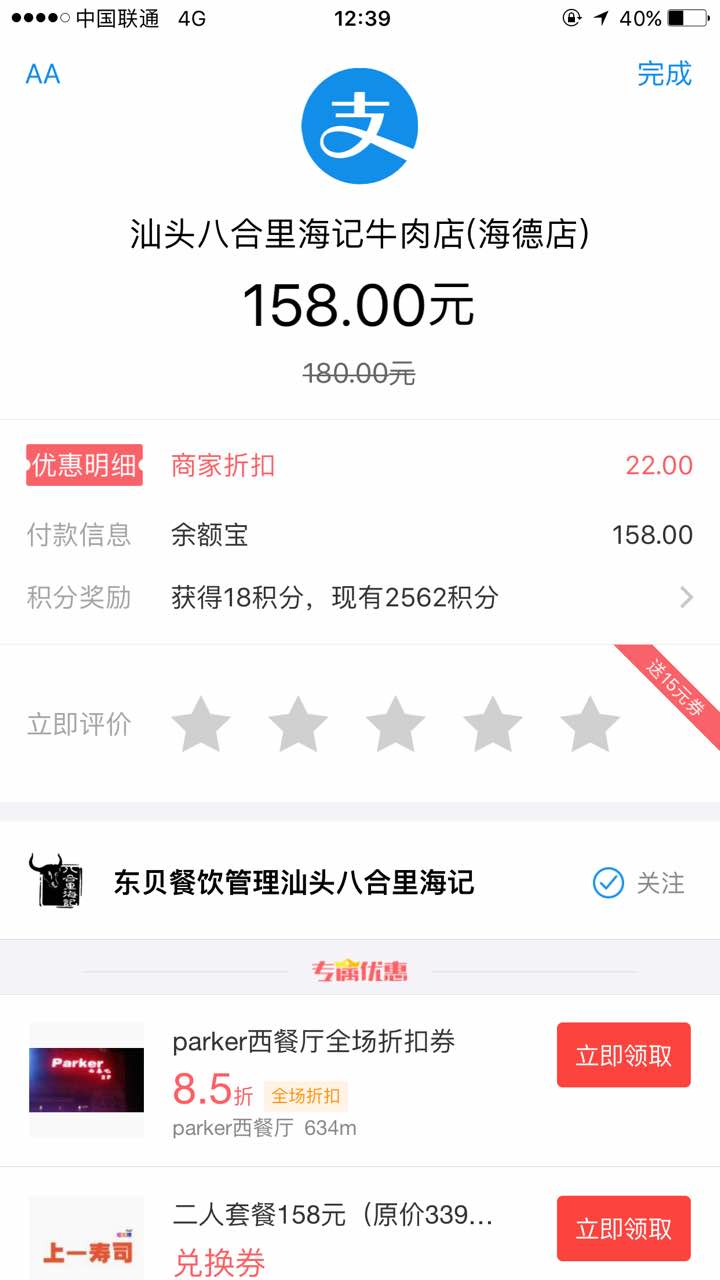Rate one star for 立即评价
The width and height of the screenshot is (720, 1280).
coord(201,725)
